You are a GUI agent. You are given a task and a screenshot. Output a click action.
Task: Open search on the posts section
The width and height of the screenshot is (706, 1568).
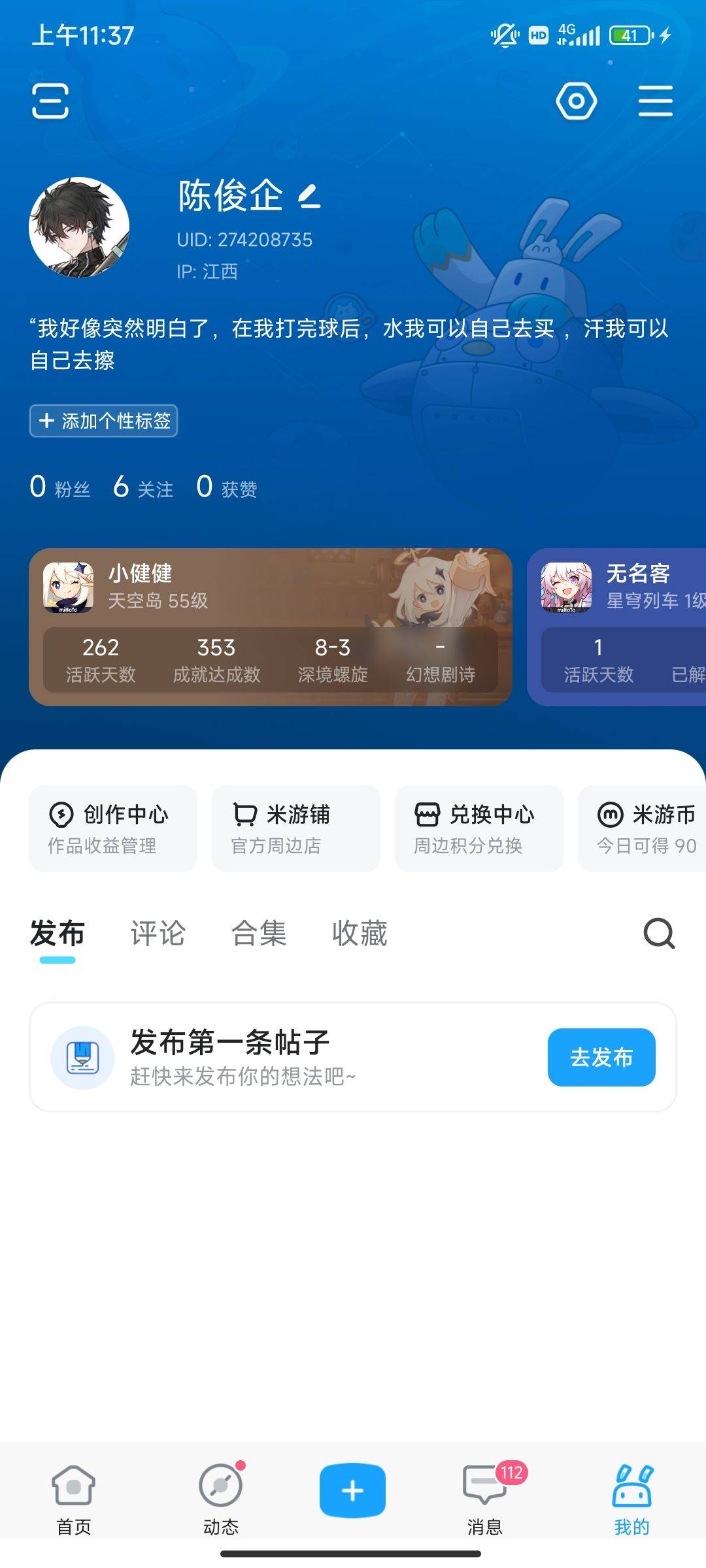660,935
